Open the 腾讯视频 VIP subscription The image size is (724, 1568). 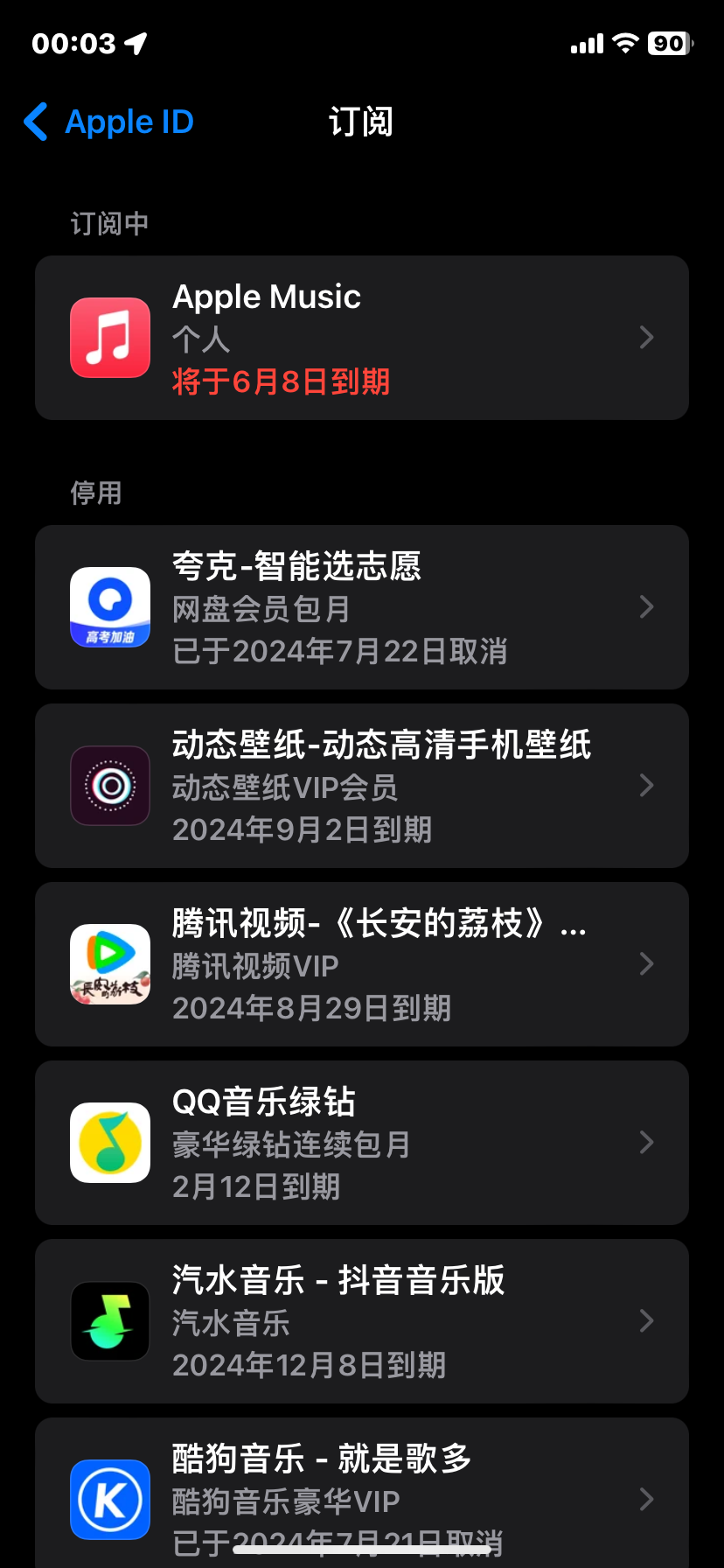coord(362,964)
